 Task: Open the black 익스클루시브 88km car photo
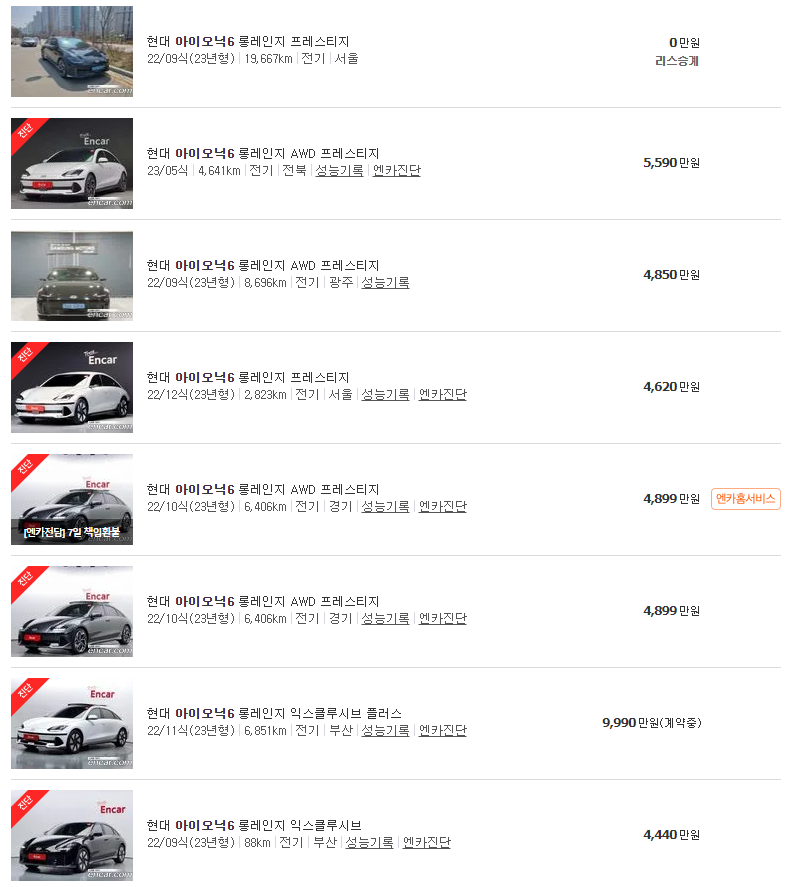coord(72,836)
